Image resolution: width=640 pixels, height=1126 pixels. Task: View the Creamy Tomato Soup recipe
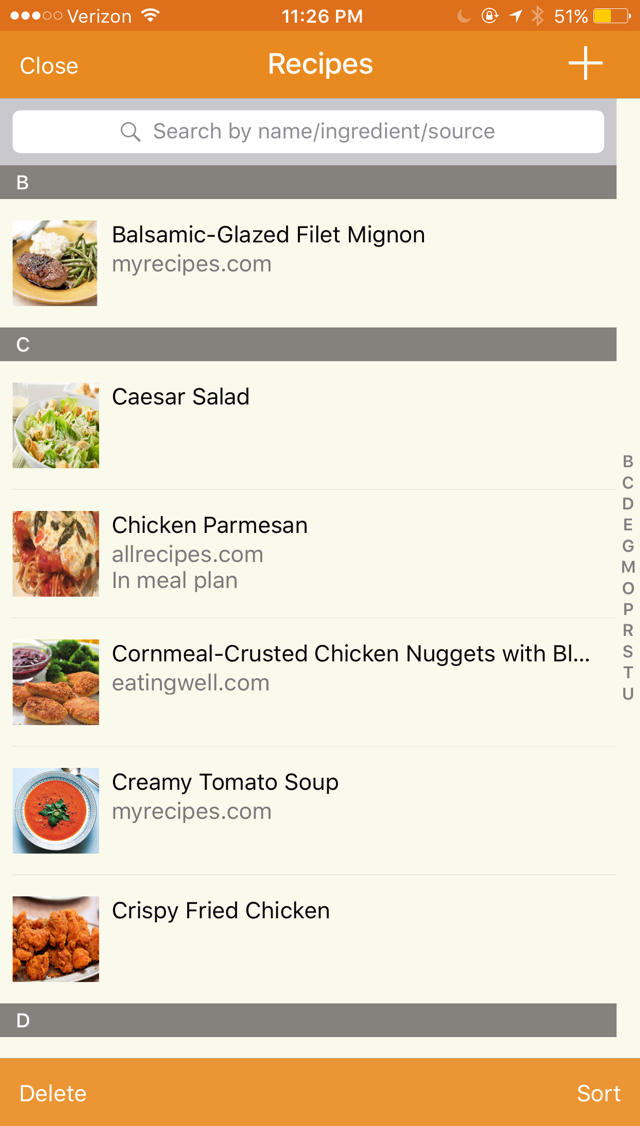pos(225,796)
